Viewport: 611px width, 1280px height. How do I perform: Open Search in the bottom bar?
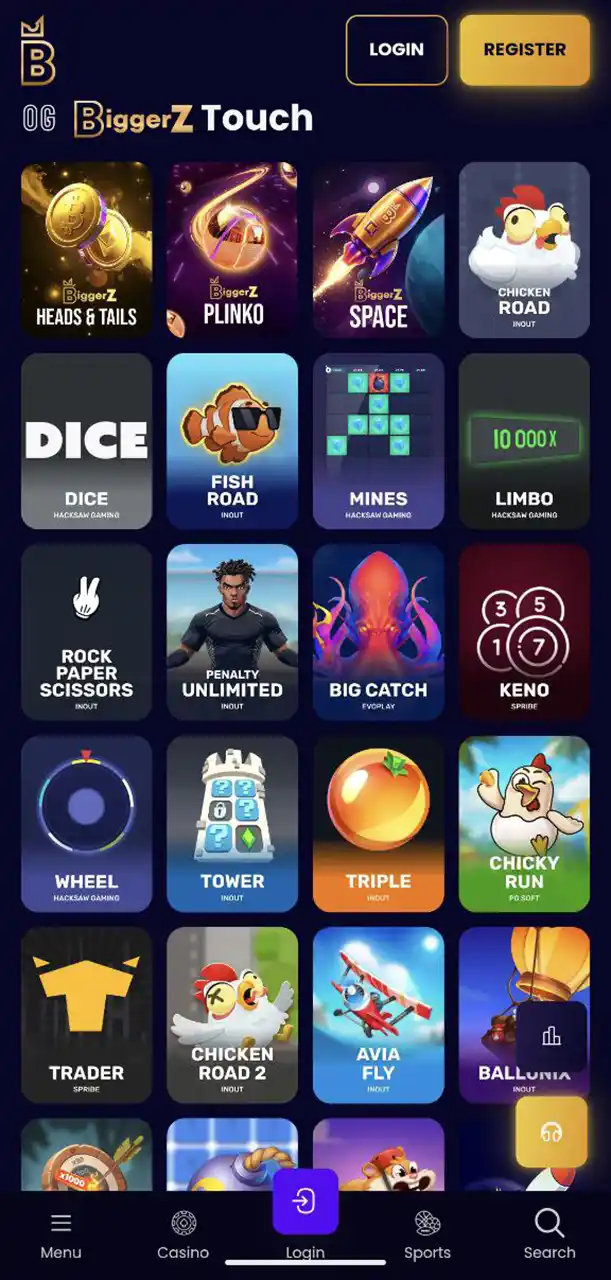[x=549, y=1235]
